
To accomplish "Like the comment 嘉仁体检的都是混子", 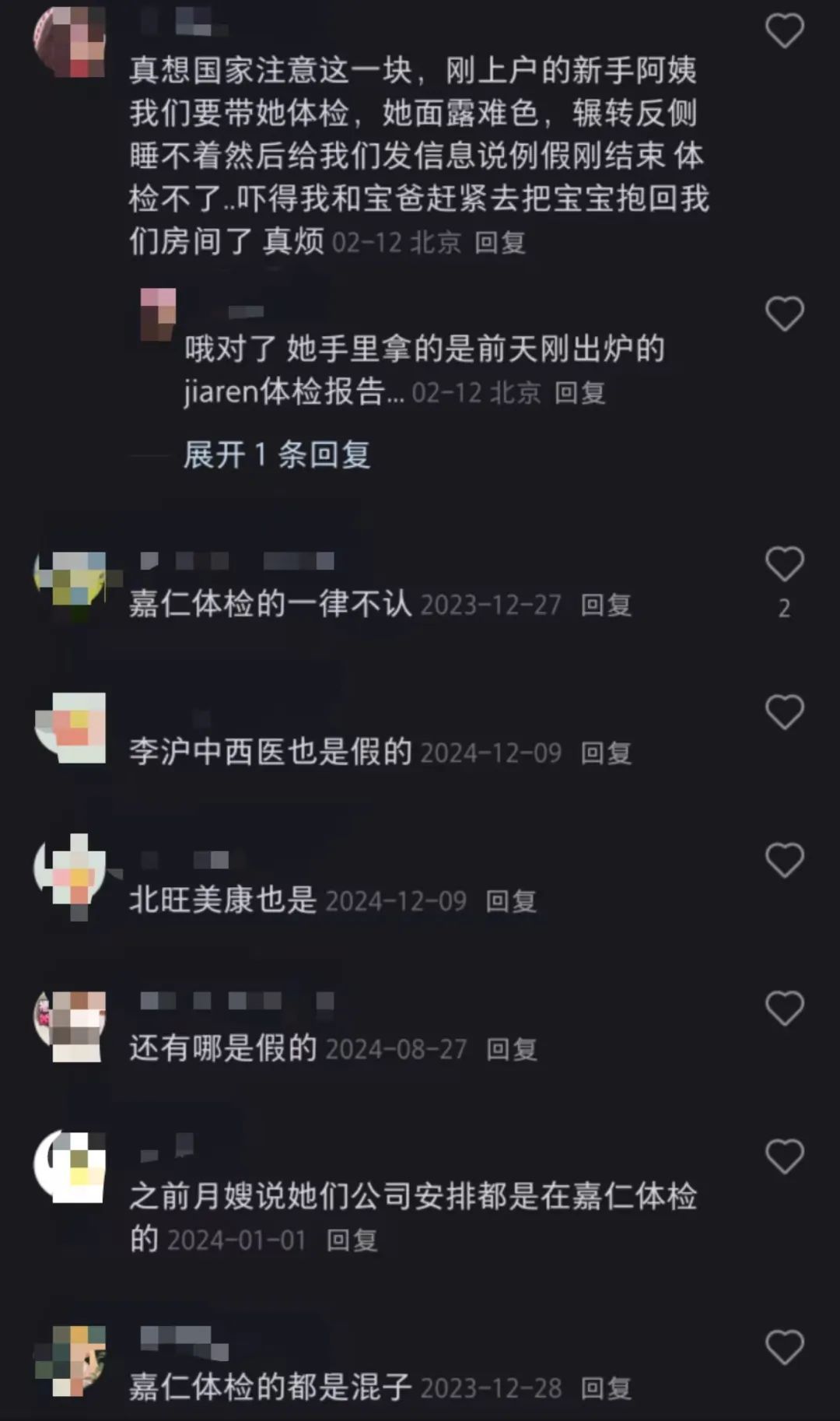I will click(x=784, y=1347).
